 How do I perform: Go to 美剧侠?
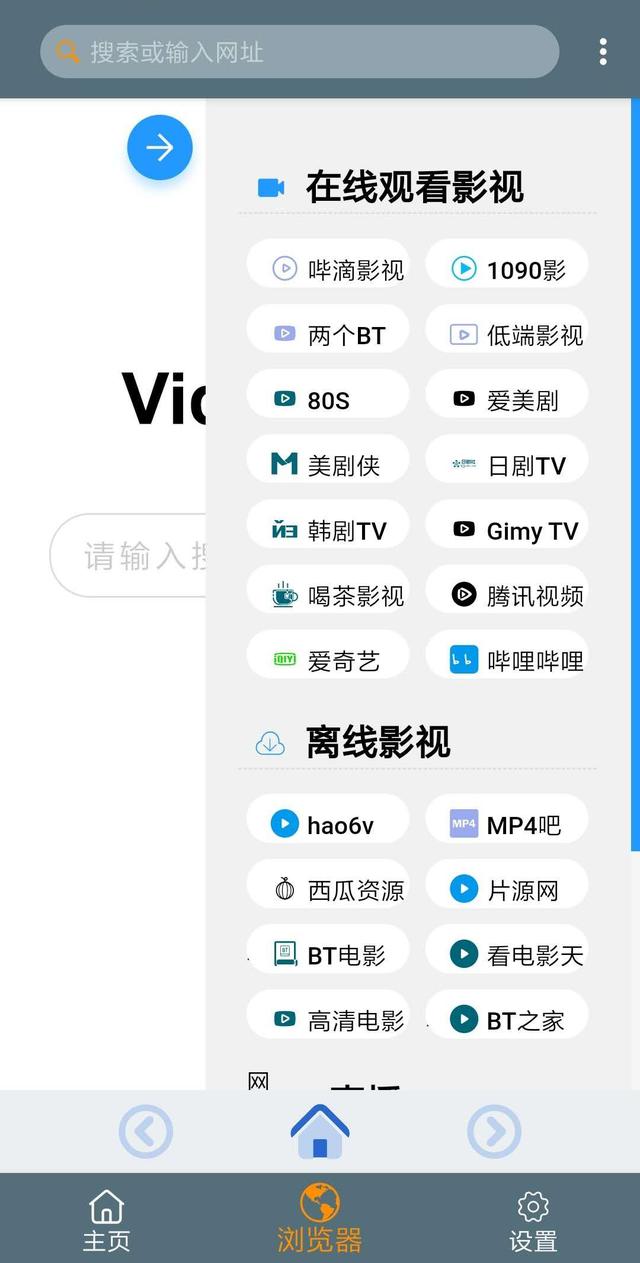coord(328,464)
